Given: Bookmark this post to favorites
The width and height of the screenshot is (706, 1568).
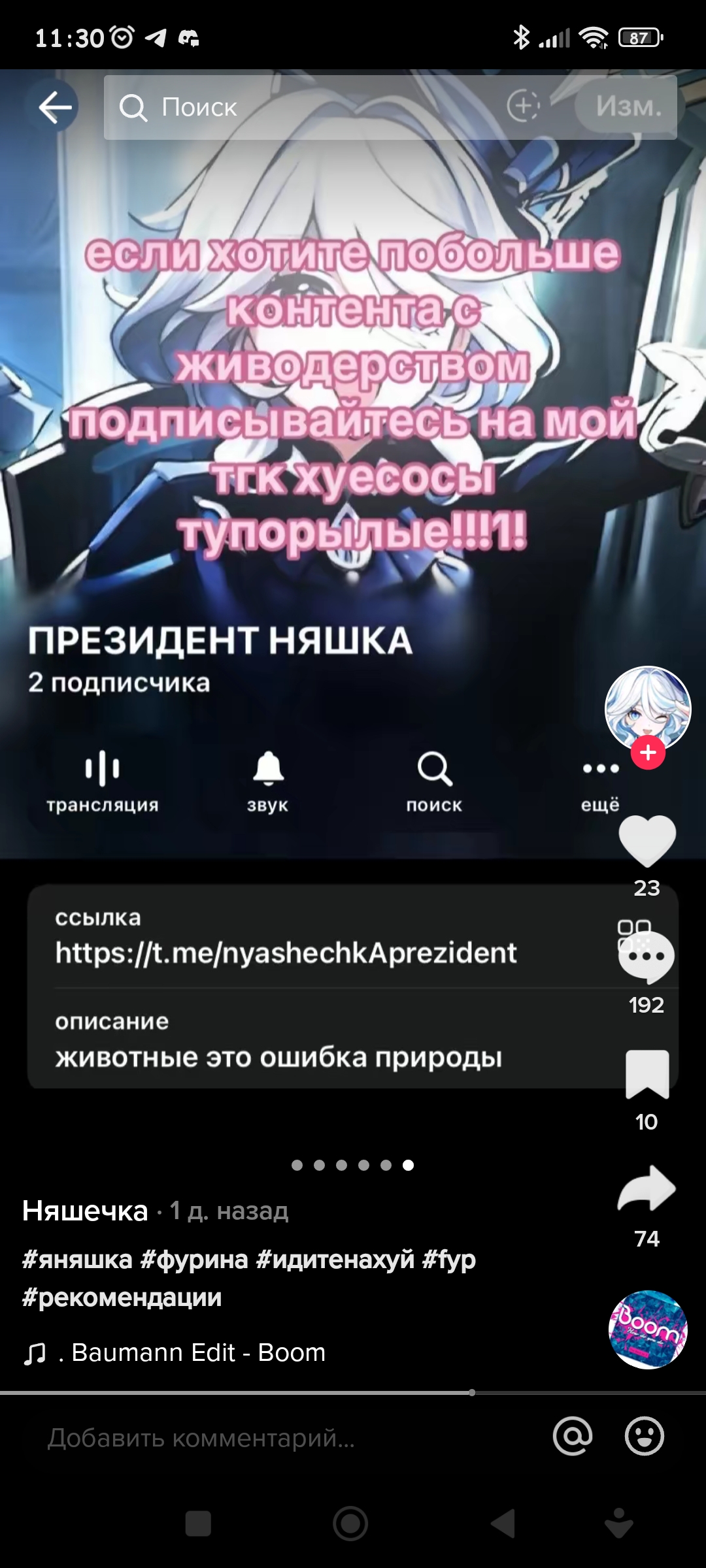Looking at the screenshot, I should coord(647,1075).
